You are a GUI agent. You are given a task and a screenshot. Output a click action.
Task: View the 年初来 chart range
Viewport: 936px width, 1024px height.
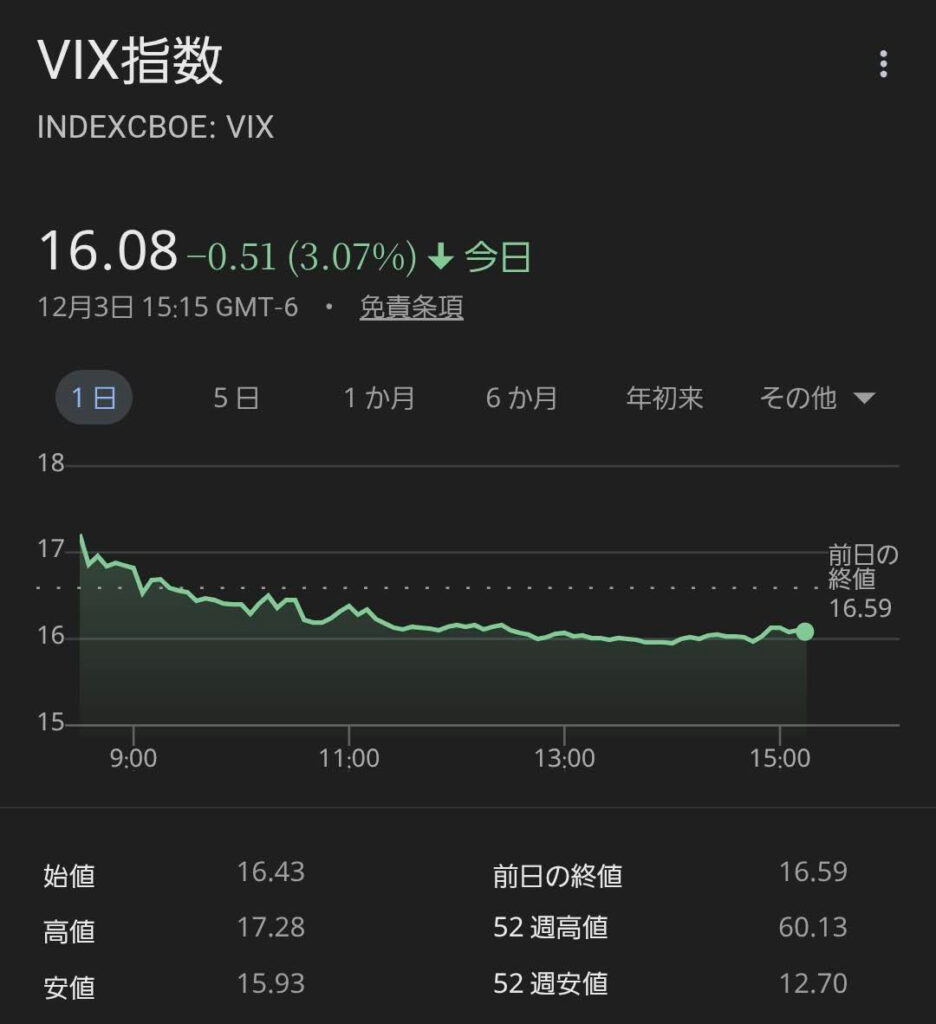(664, 398)
